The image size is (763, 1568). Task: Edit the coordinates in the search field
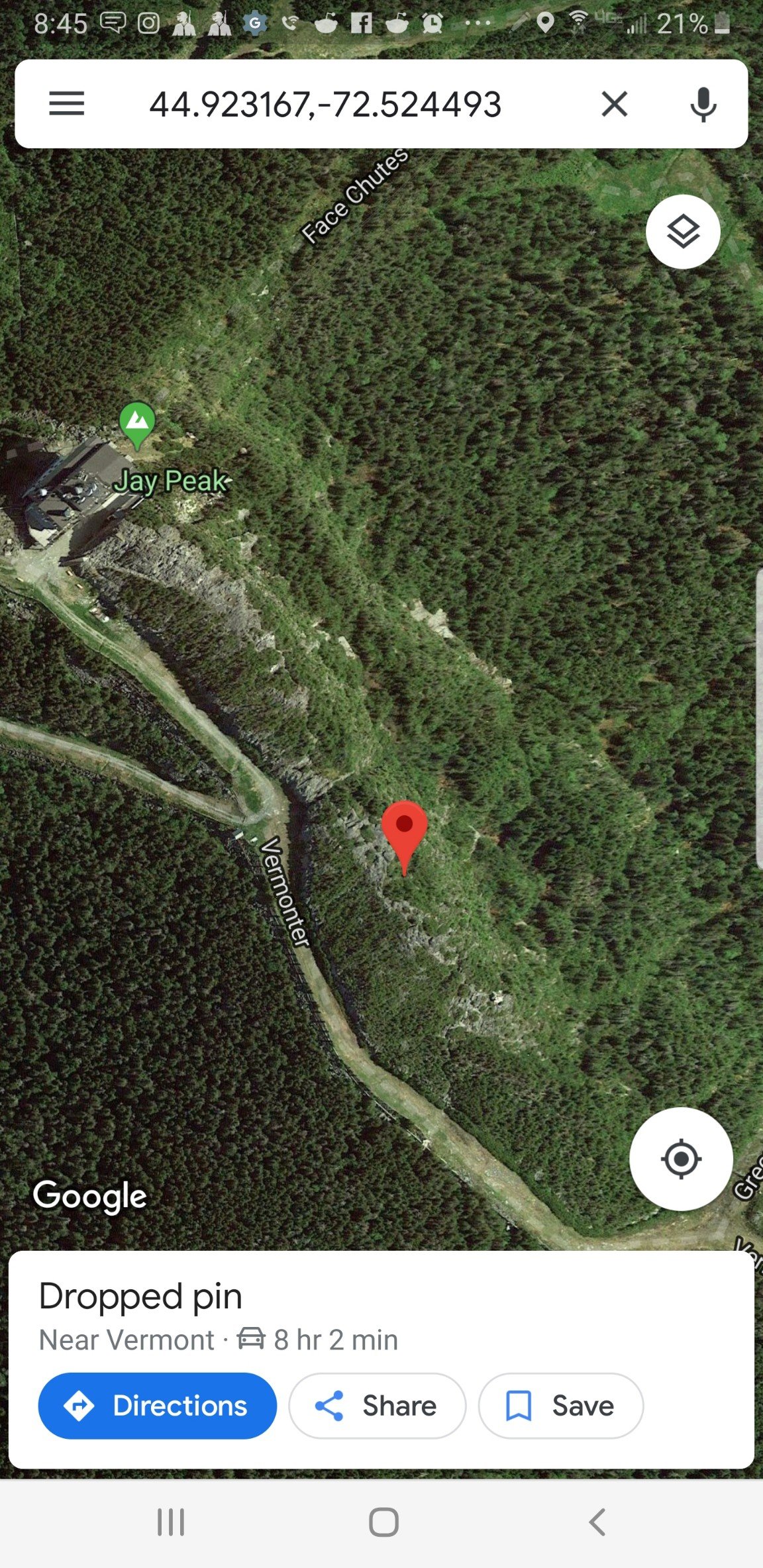pos(325,105)
